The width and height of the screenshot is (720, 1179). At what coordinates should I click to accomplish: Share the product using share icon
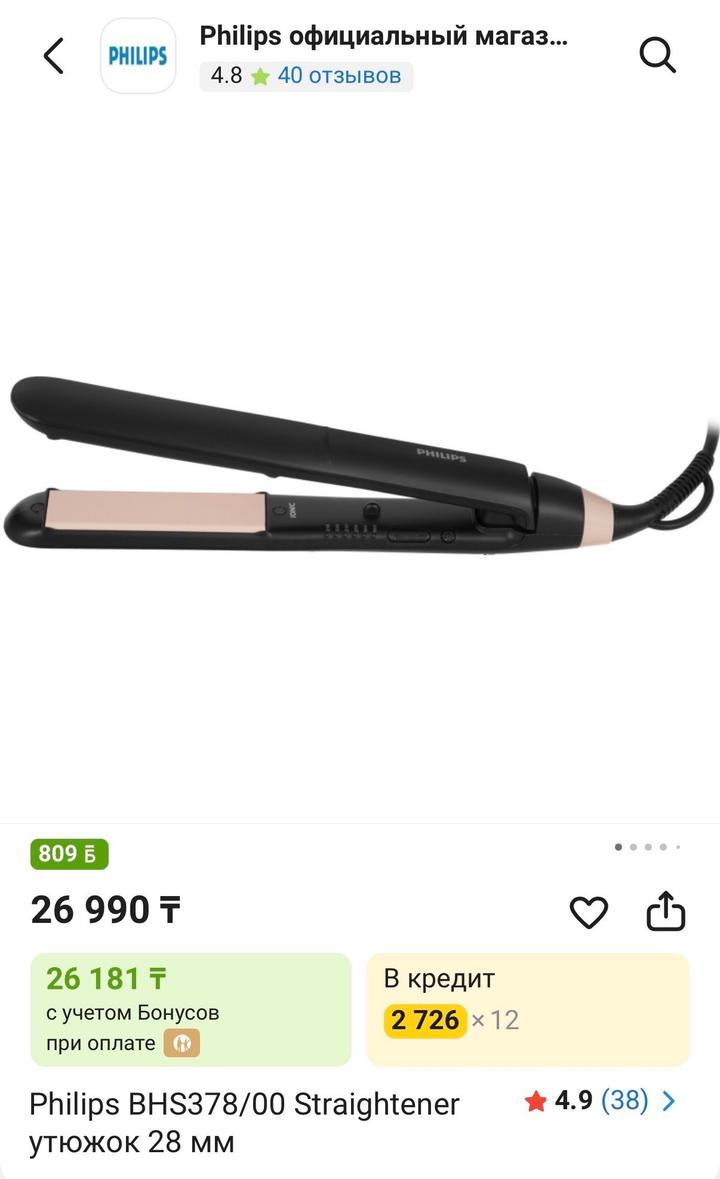click(x=668, y=911)
